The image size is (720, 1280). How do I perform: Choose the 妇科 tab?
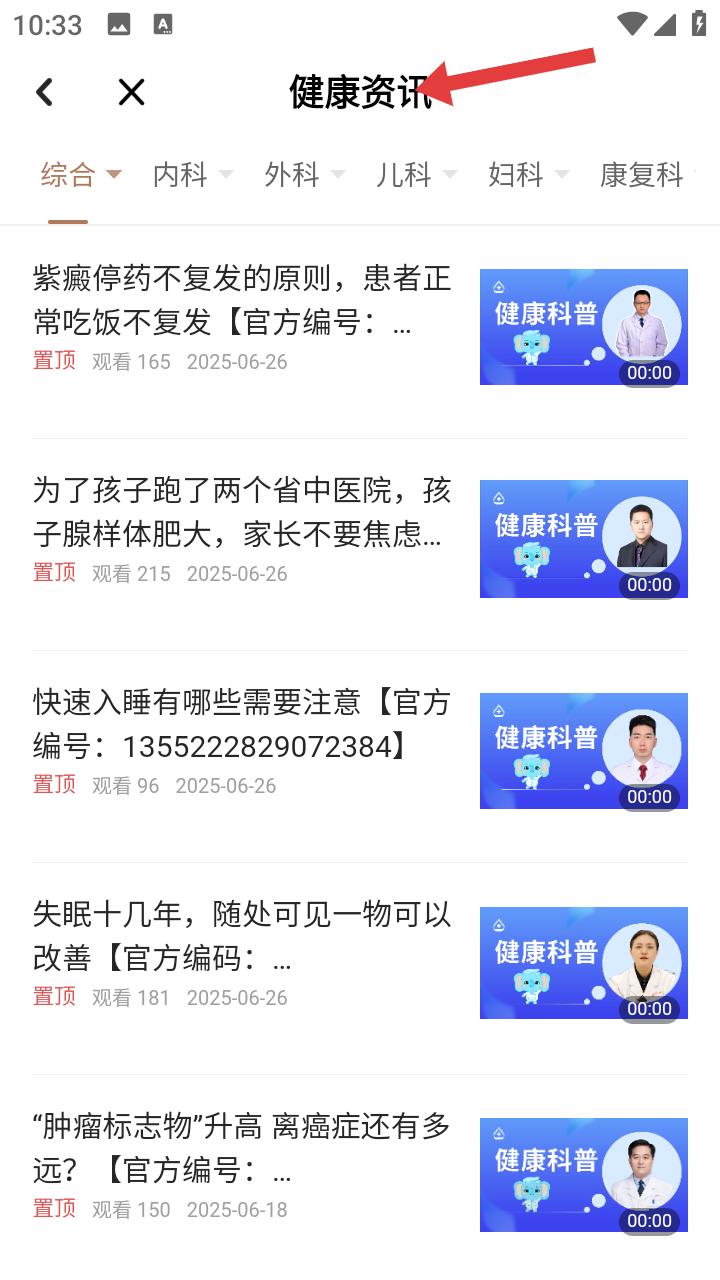tap(529, 175)
